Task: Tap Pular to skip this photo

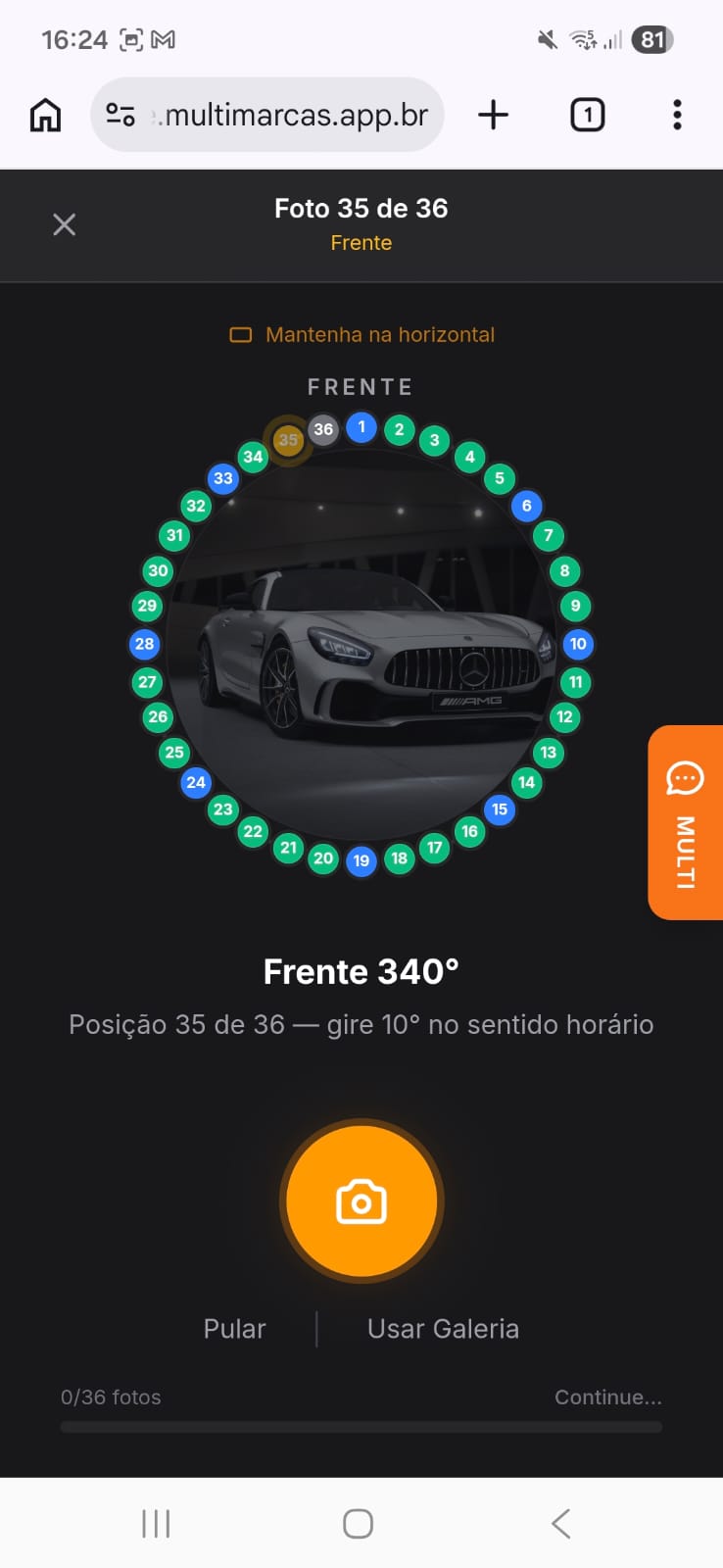Action: (234, 1329)
